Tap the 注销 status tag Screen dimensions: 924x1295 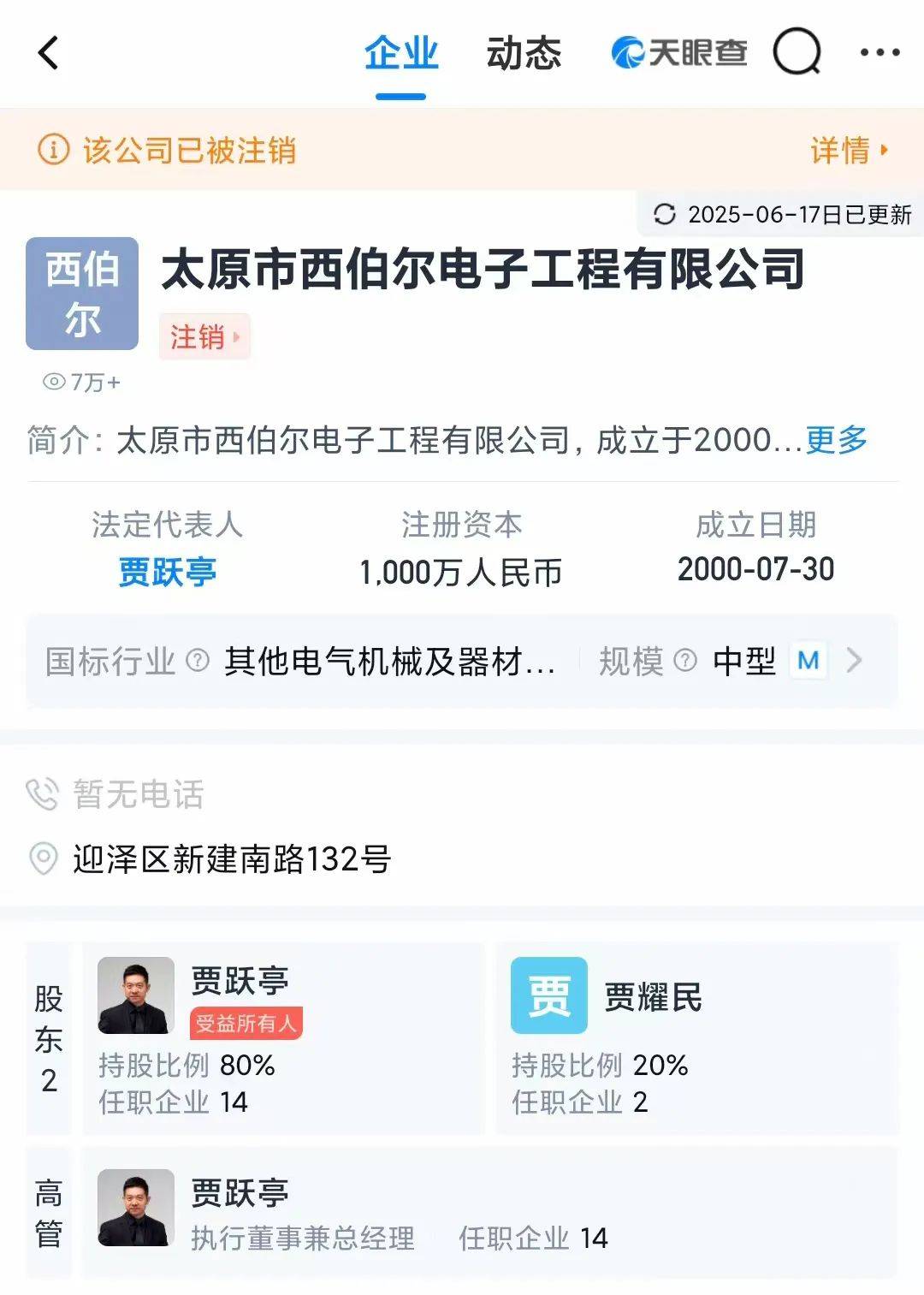204,336
